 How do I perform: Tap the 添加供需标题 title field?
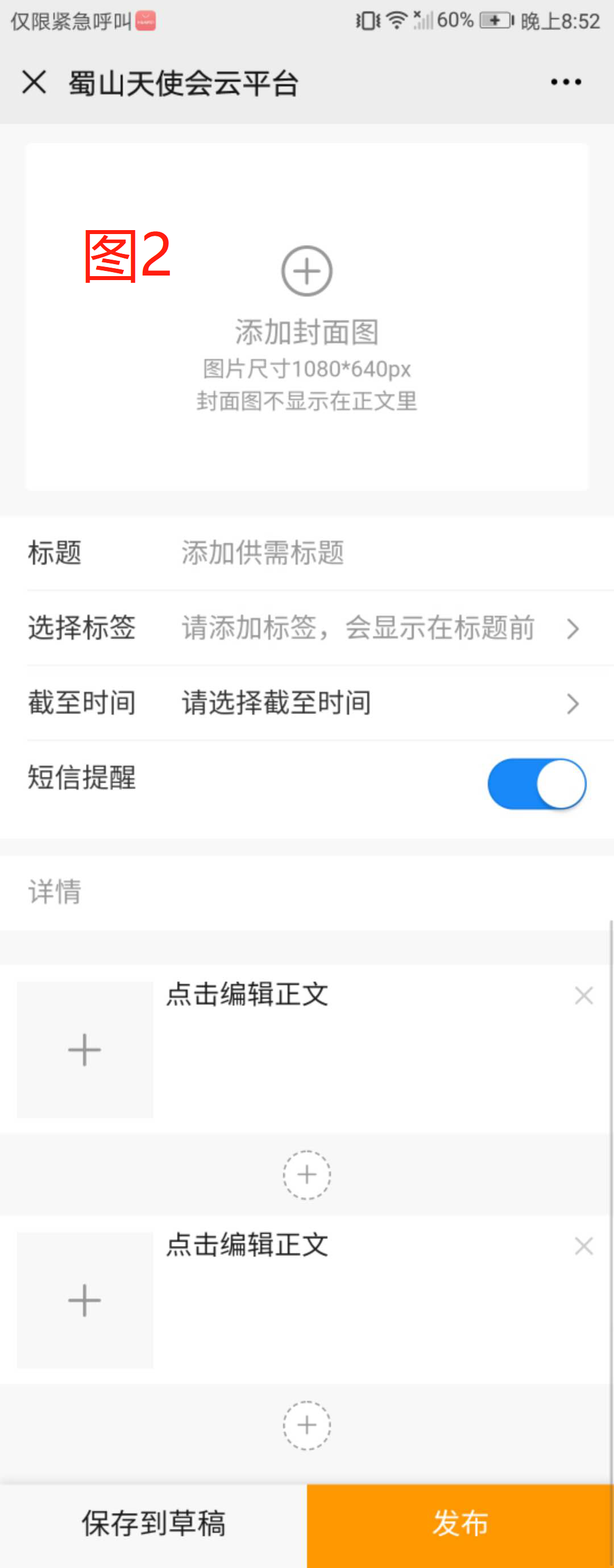(x=366, y=553)
